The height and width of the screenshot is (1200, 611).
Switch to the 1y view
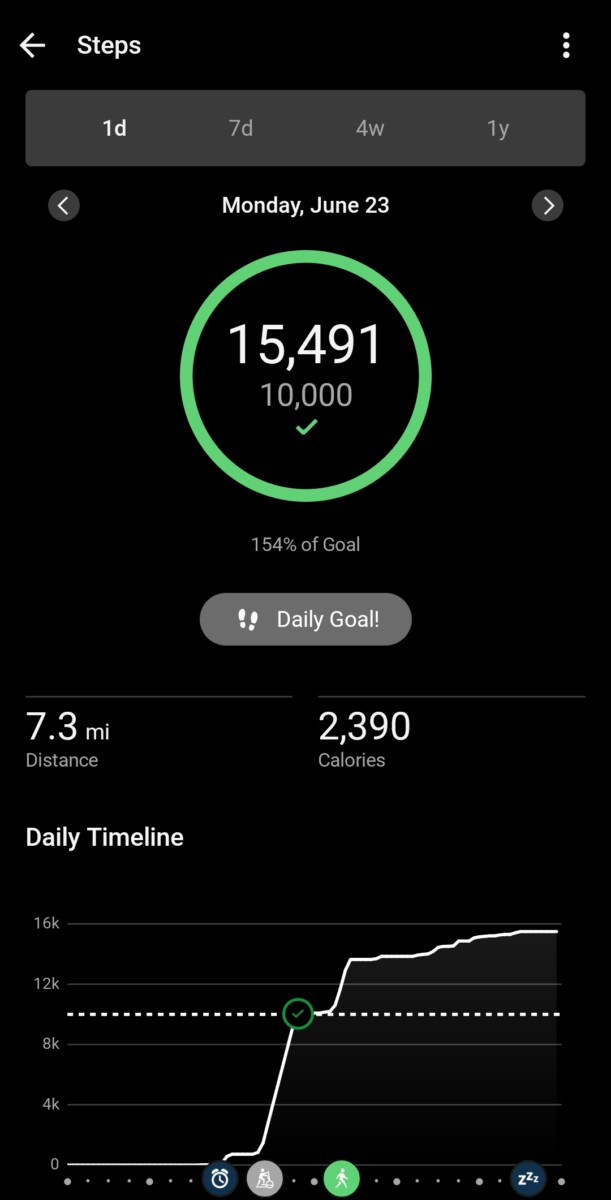point(497,129)
